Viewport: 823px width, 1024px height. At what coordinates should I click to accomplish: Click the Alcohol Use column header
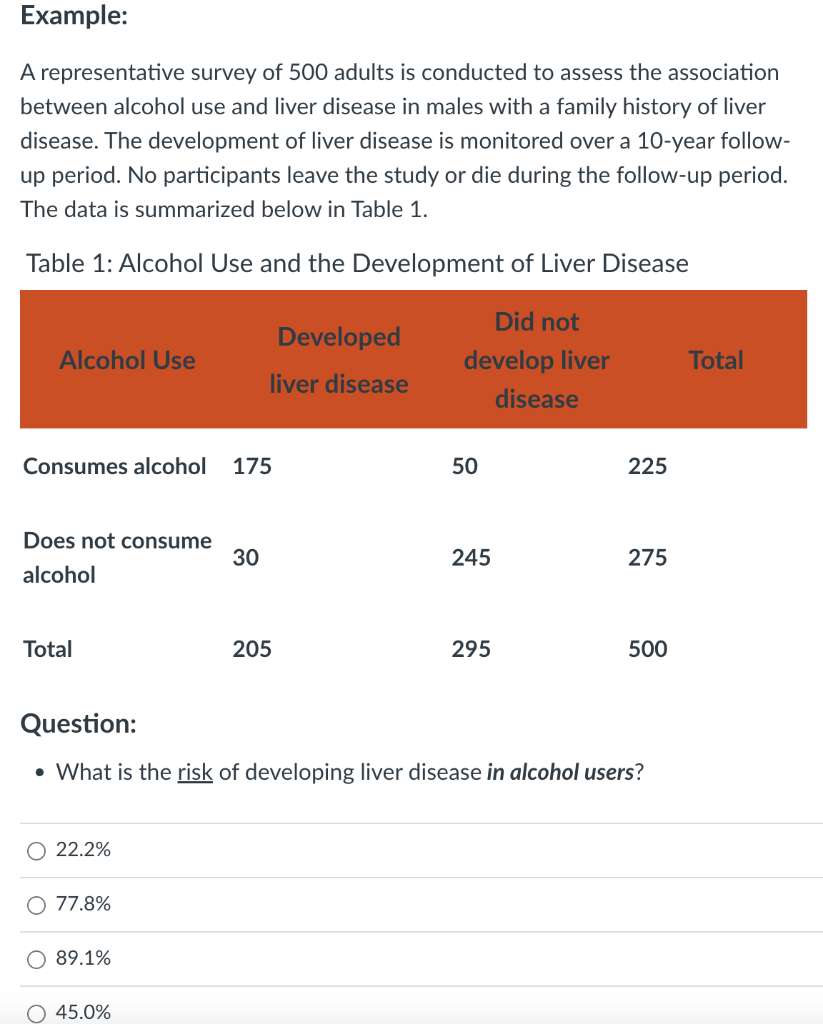(127, 360)
